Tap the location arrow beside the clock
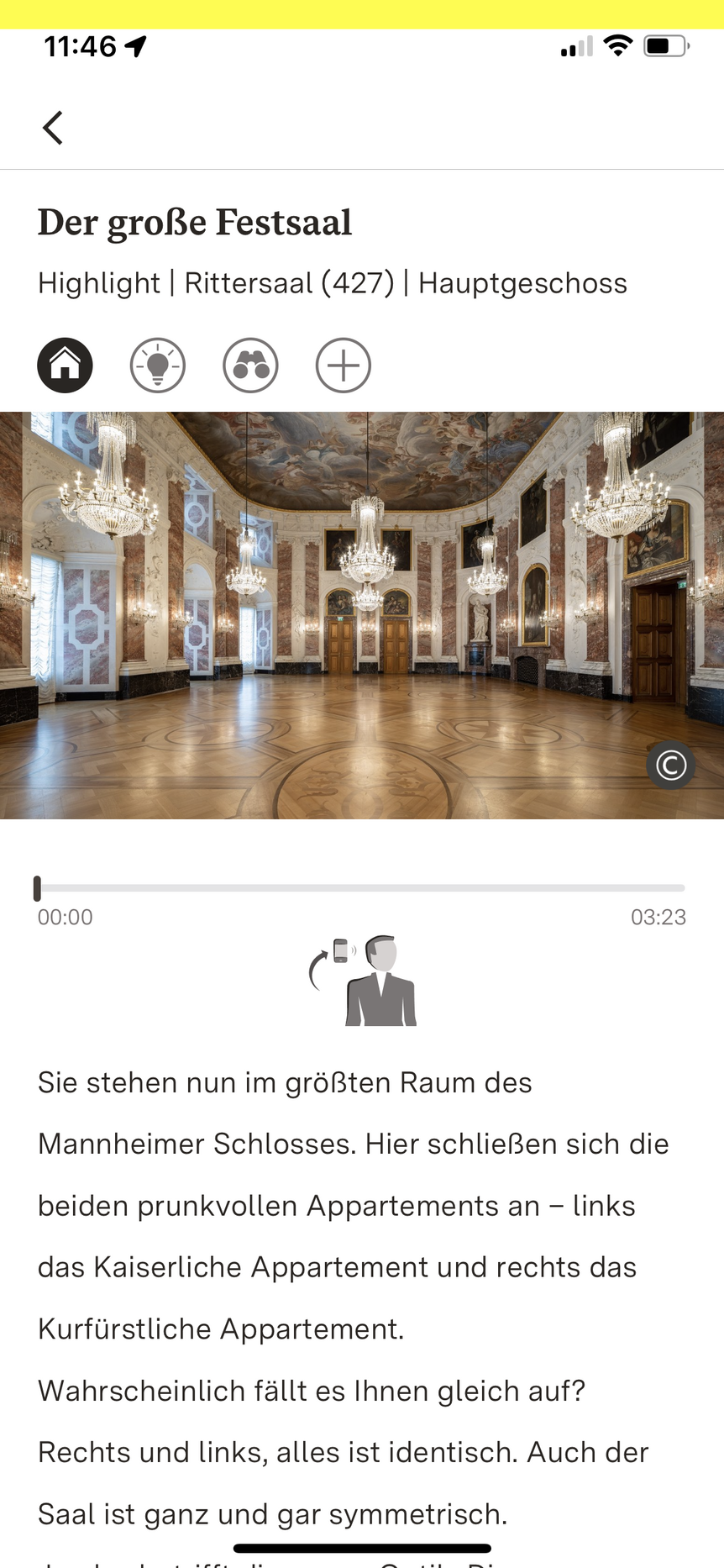 click(137, 45)
